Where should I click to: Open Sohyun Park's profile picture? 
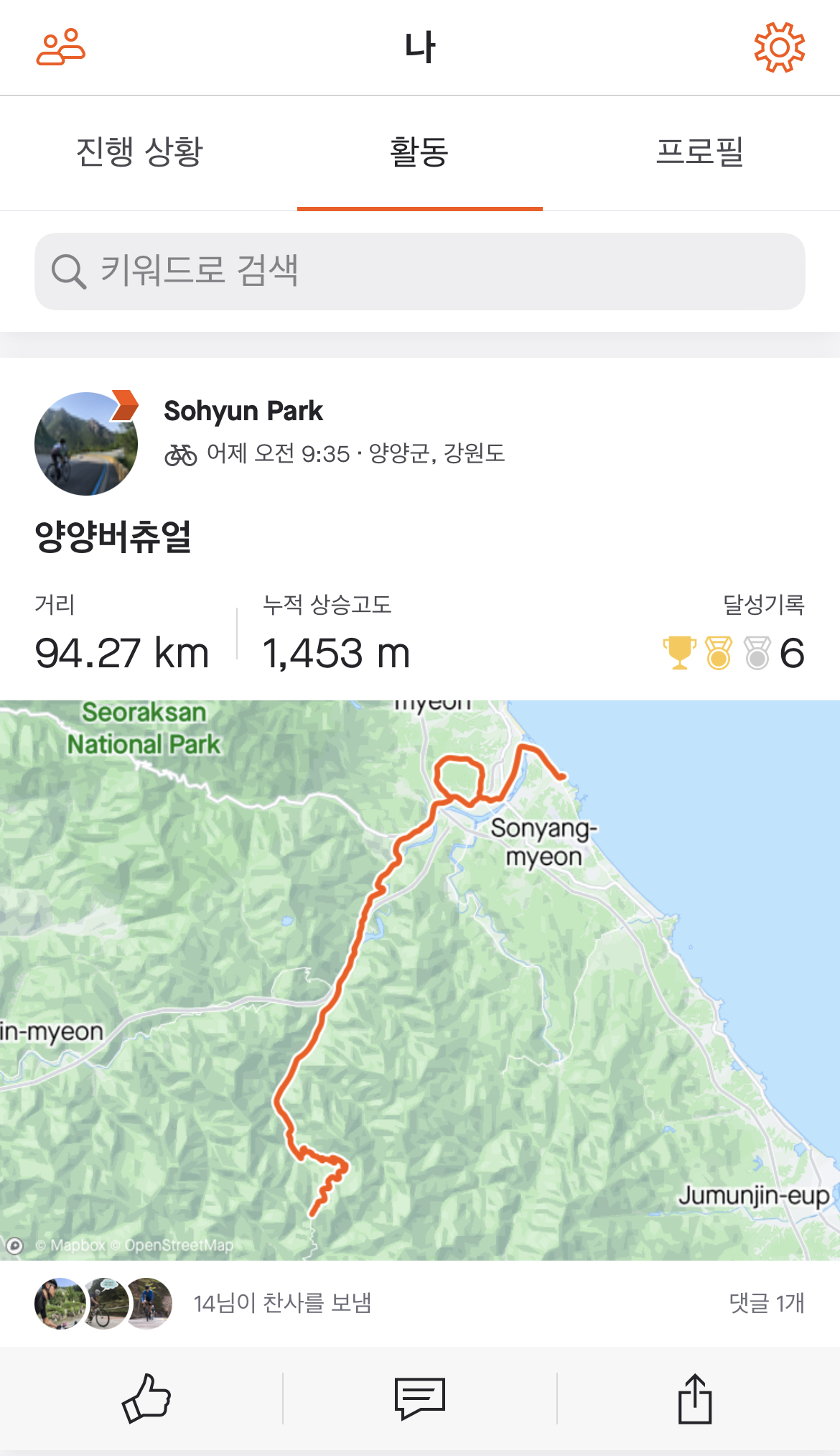pyautogui.click(x=86, y=443)
